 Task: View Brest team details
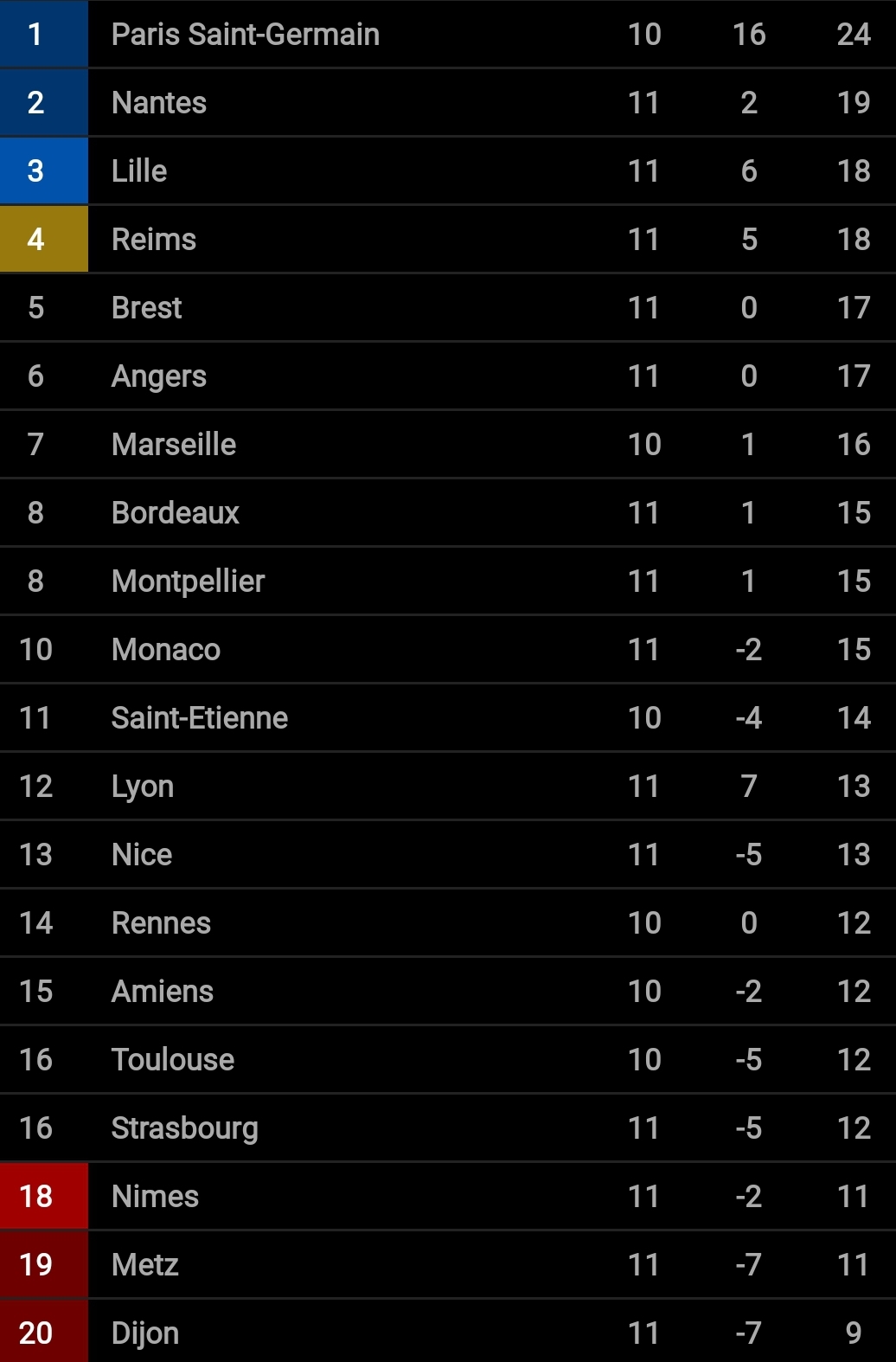pos(448,307)
